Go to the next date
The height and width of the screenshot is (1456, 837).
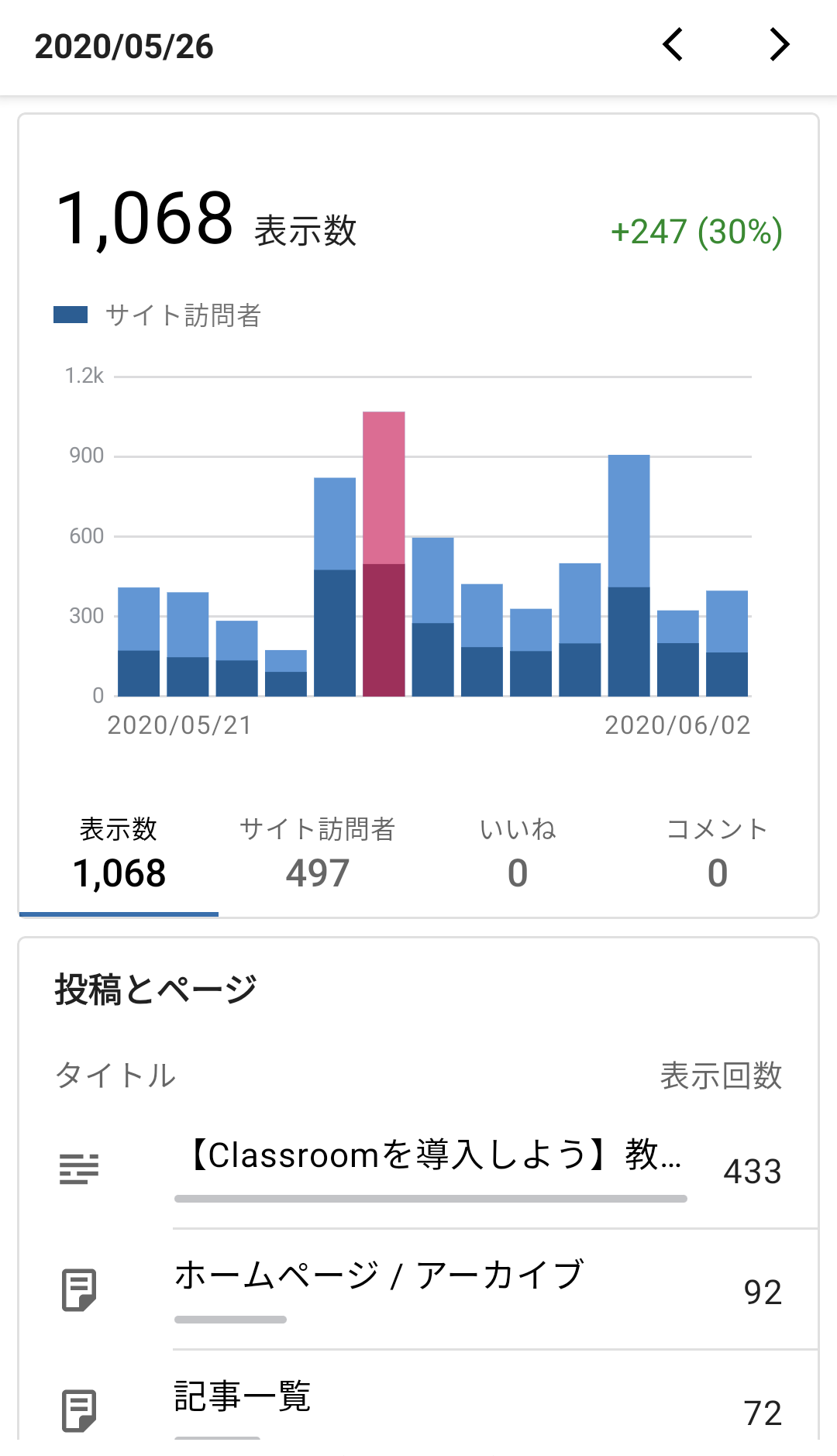click(x=779, y=45)
